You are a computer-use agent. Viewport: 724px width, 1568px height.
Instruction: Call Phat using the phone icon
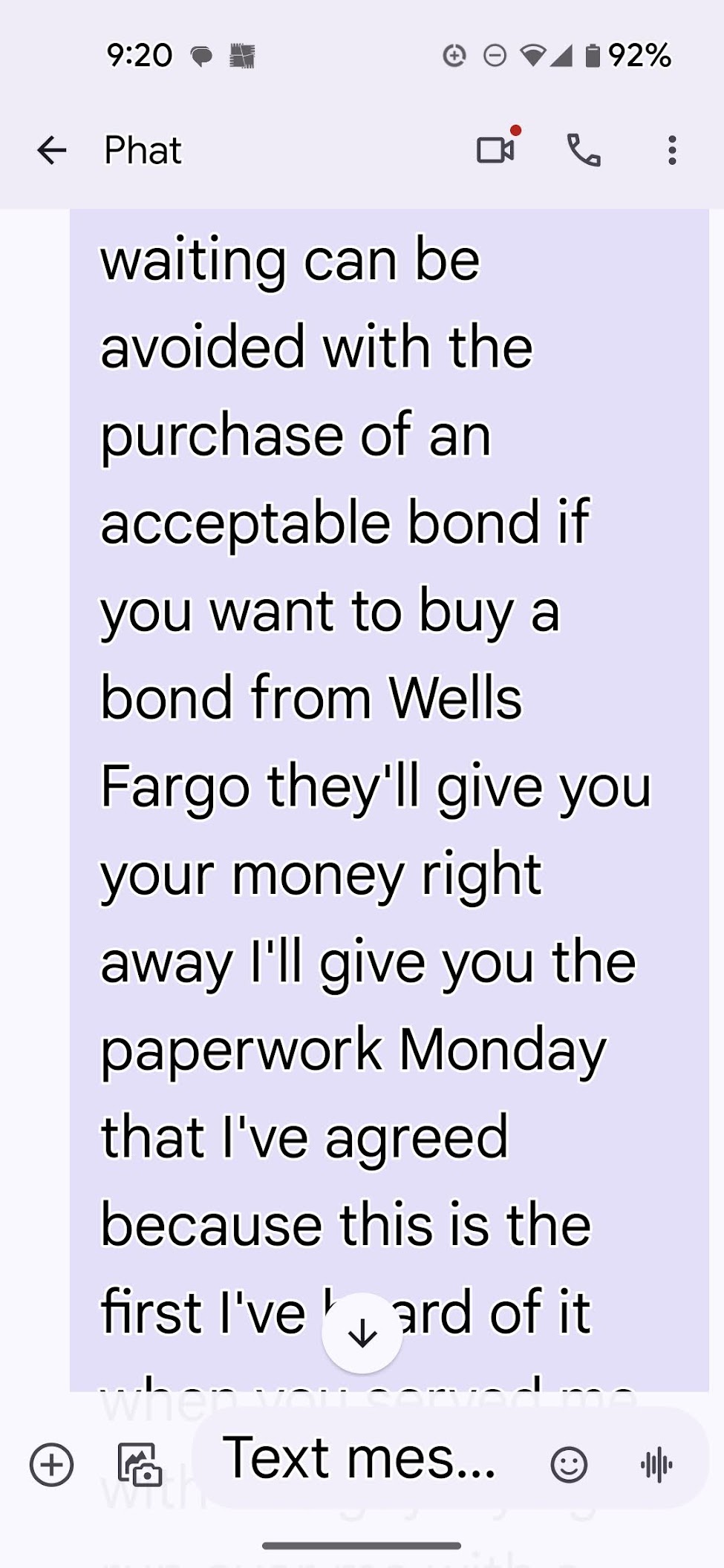[x=583, y=151]
